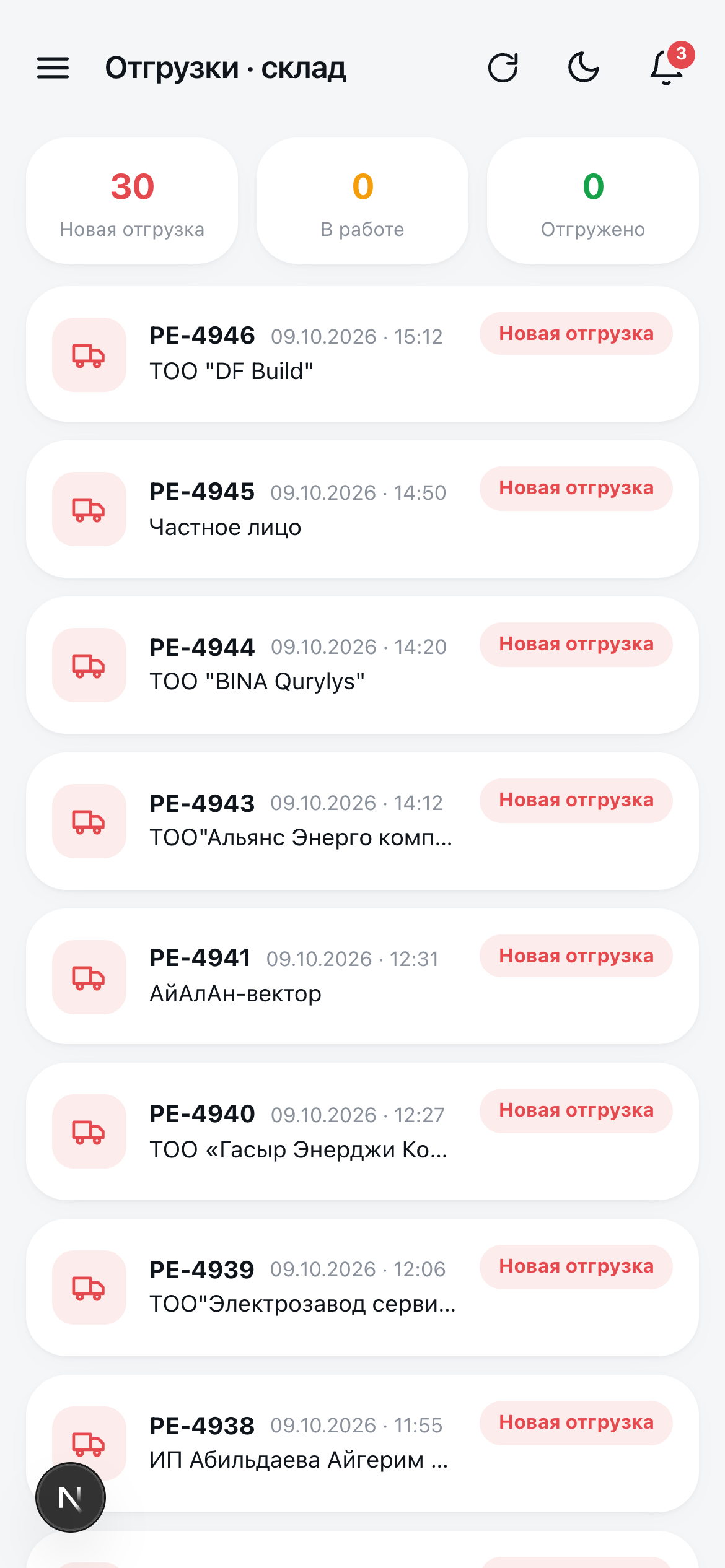
Task: Open shipment PE-4943 Альянс Энерго
Action: pyautogui.click(x=362, y=821)
